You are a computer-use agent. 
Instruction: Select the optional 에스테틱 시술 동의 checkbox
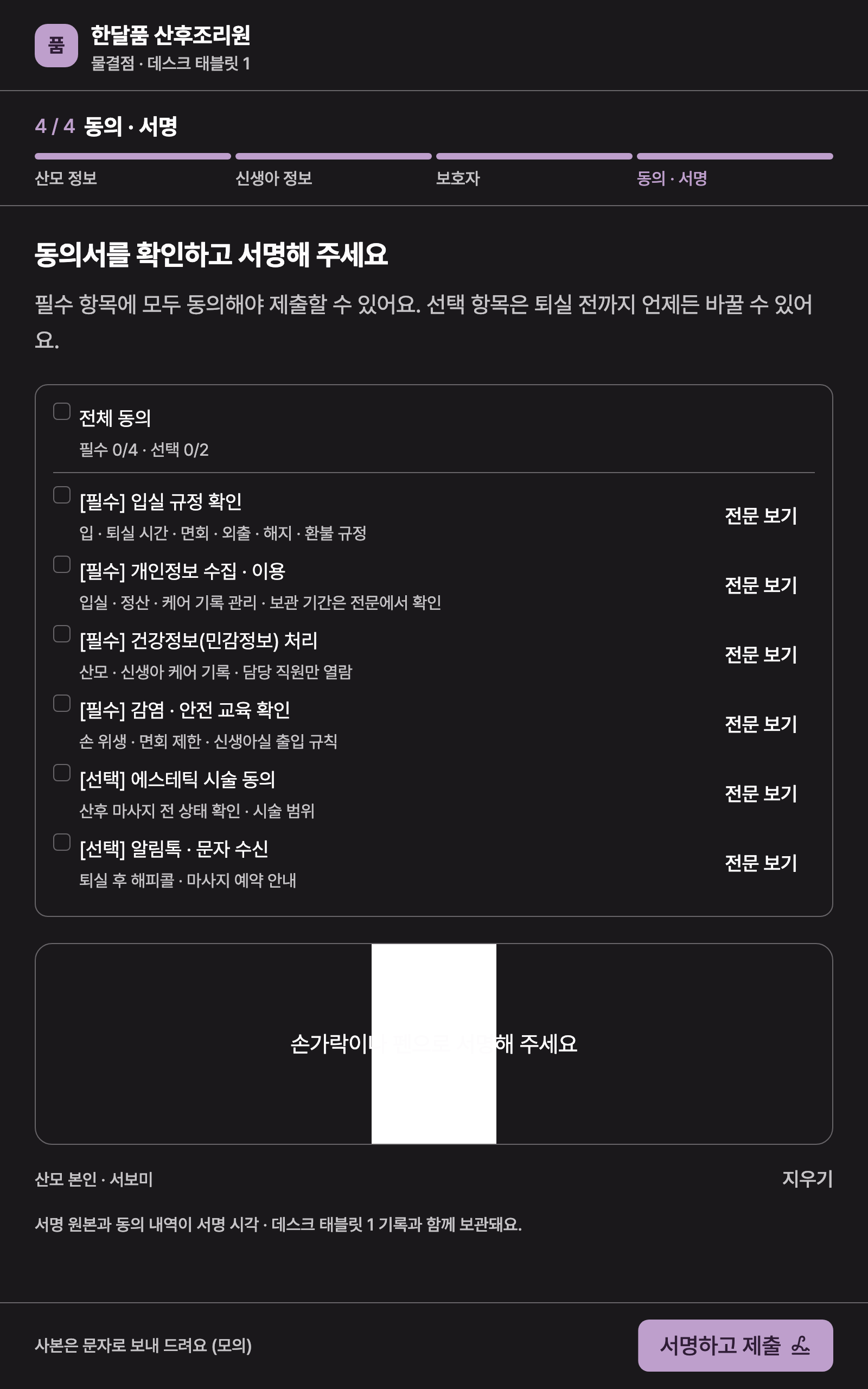[x=61, y=773]
